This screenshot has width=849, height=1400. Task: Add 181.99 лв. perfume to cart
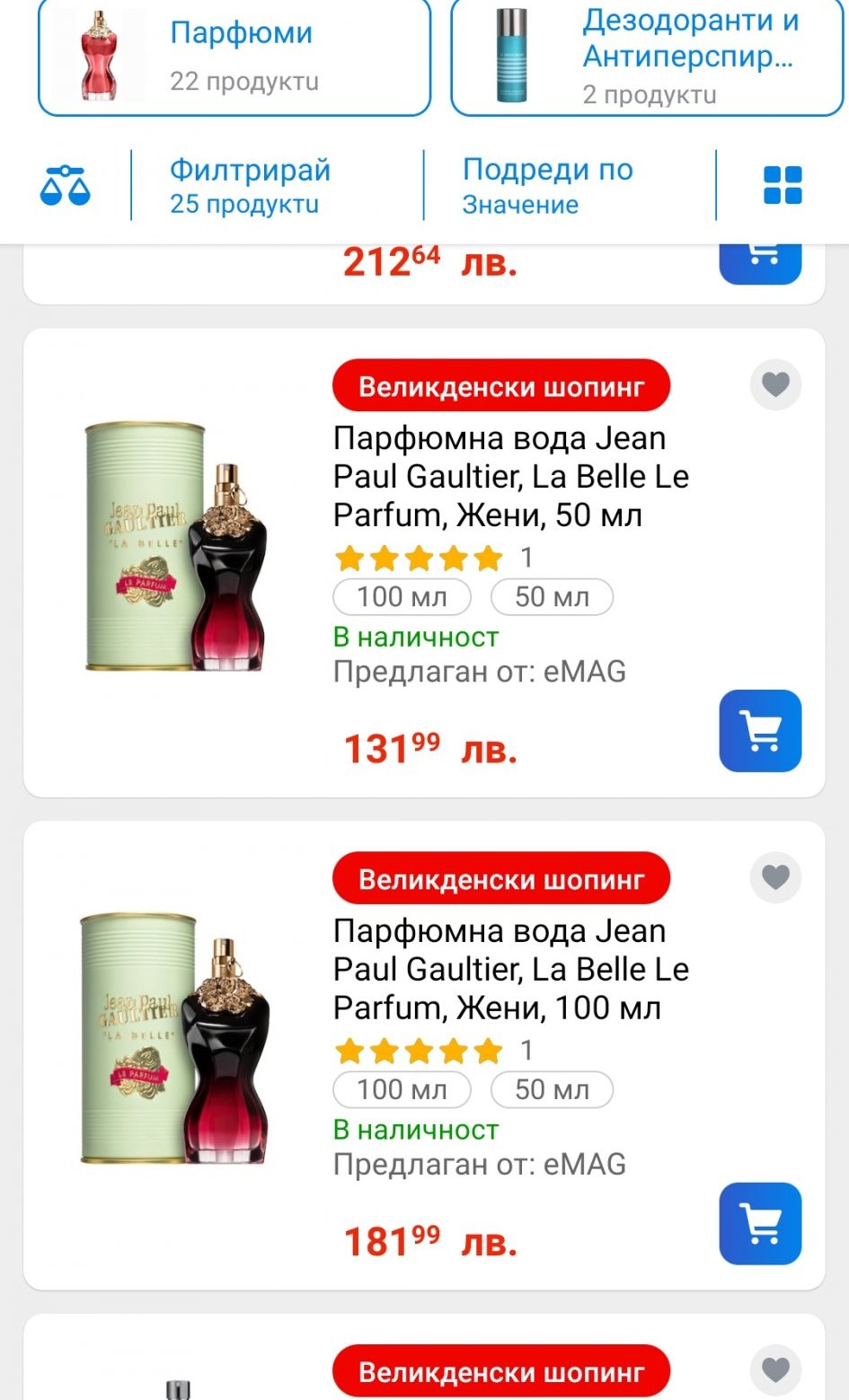coord(760,1224)
